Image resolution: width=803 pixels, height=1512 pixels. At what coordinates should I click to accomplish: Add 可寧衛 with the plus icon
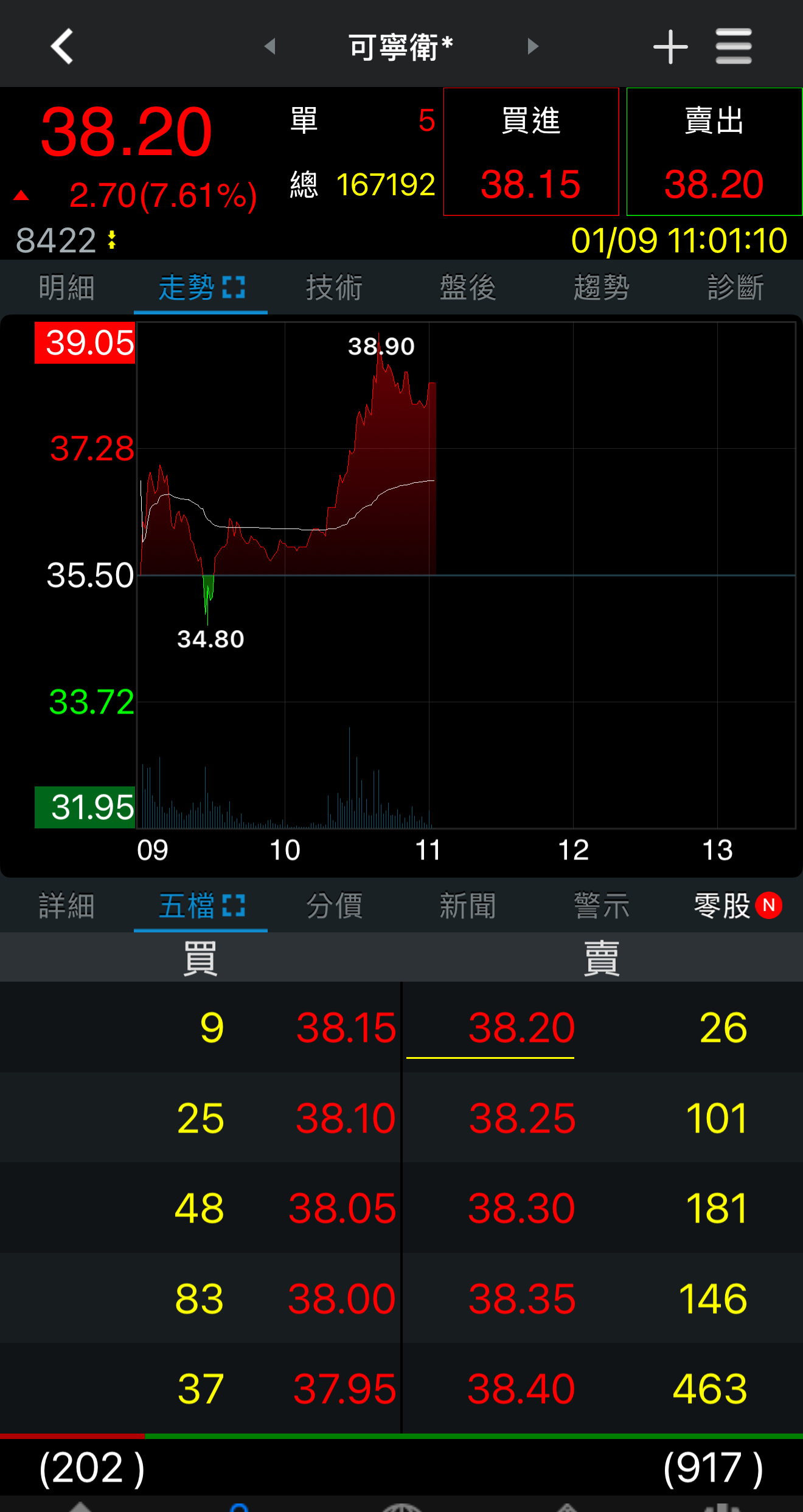pos(670,46)
